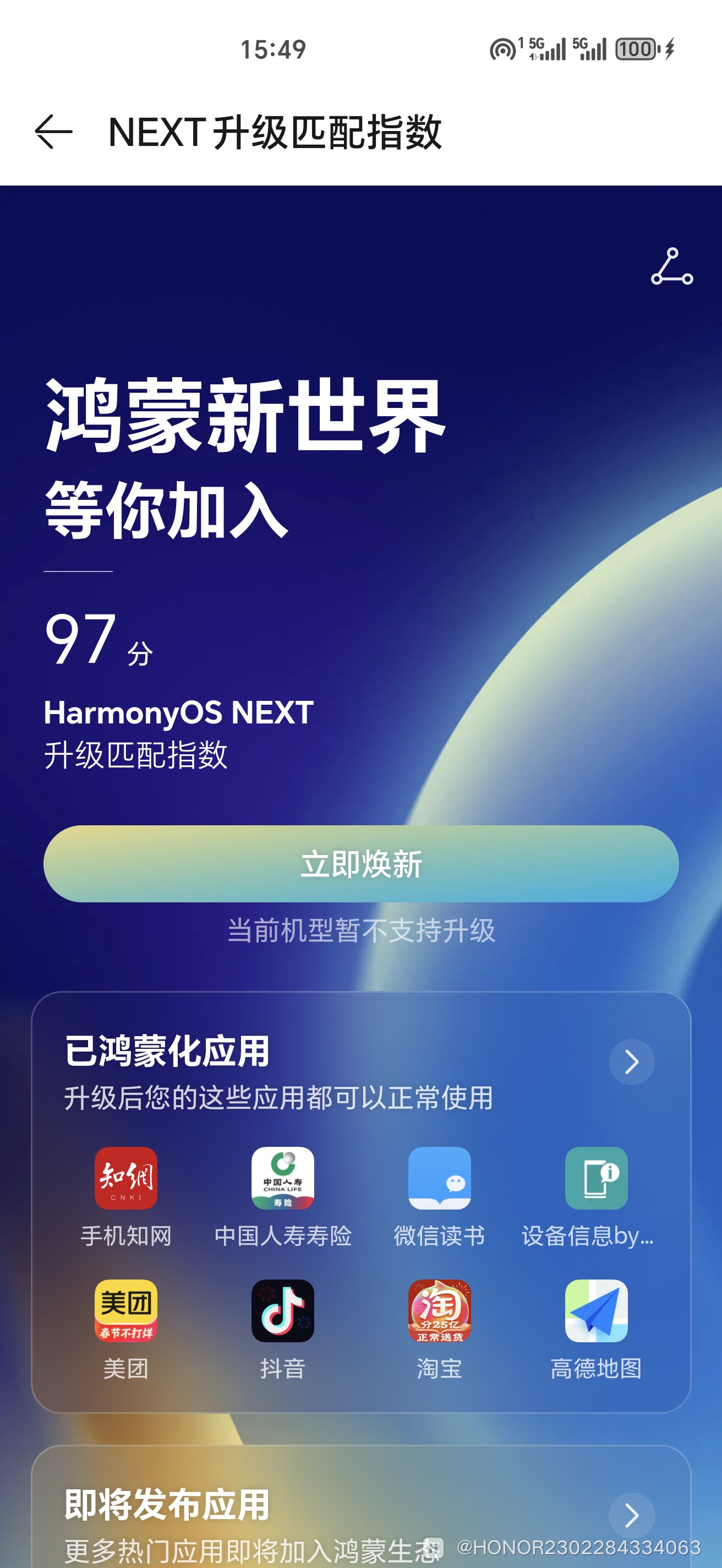Expand the 已鸿蒙化应用 section via chevron

632,1062
